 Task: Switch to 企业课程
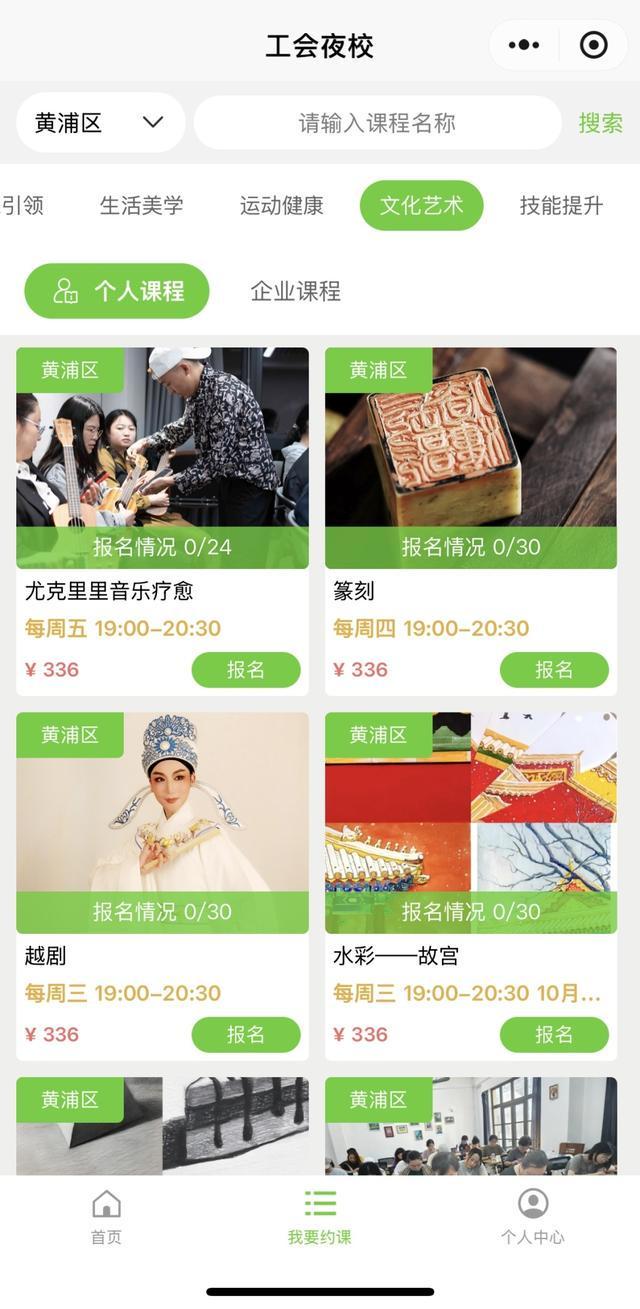tap(295, 291)
